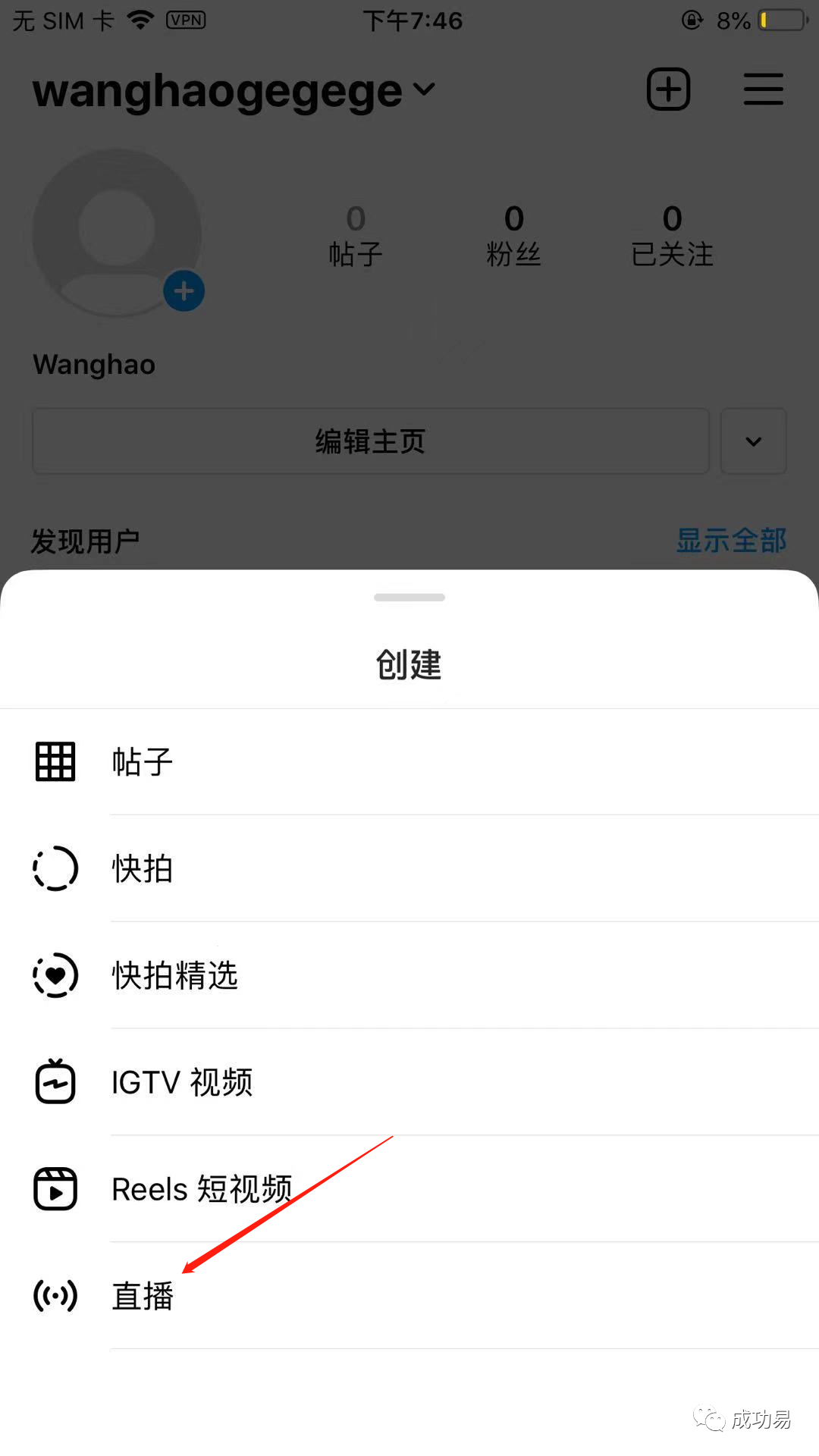Screen dimensions: 819x1456
Task: Expand the chevron beside 编辑主页
Action: pyautogui.click(x=753, y=441)
